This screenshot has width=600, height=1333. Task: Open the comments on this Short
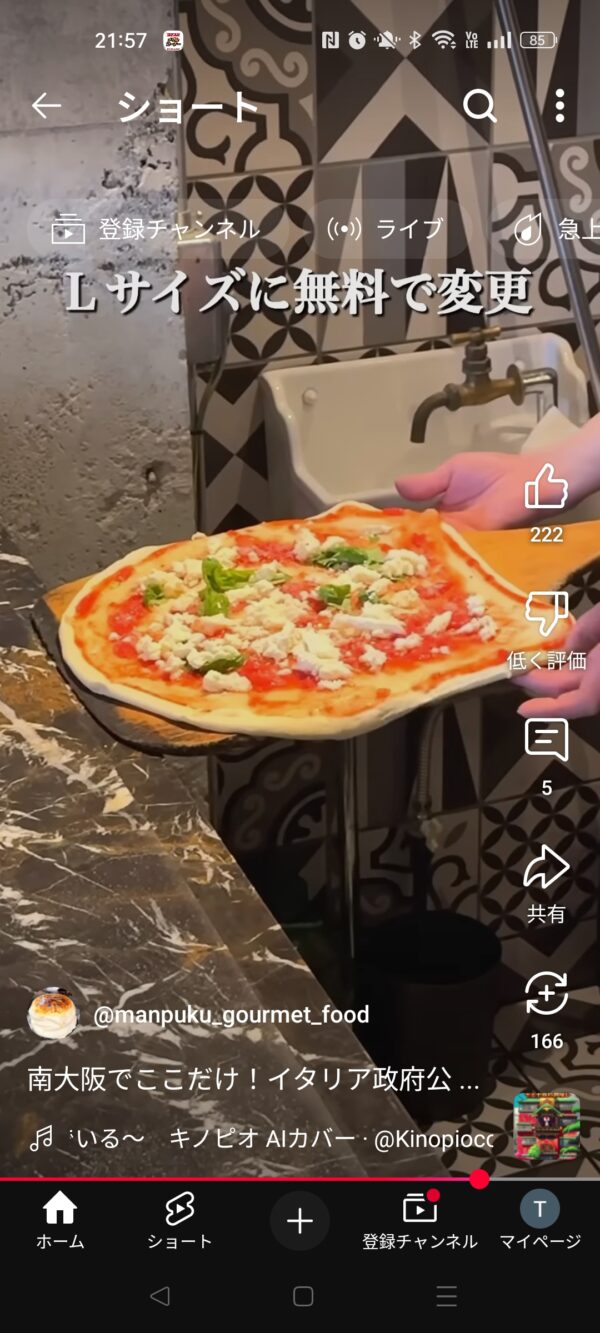(546, 741)
